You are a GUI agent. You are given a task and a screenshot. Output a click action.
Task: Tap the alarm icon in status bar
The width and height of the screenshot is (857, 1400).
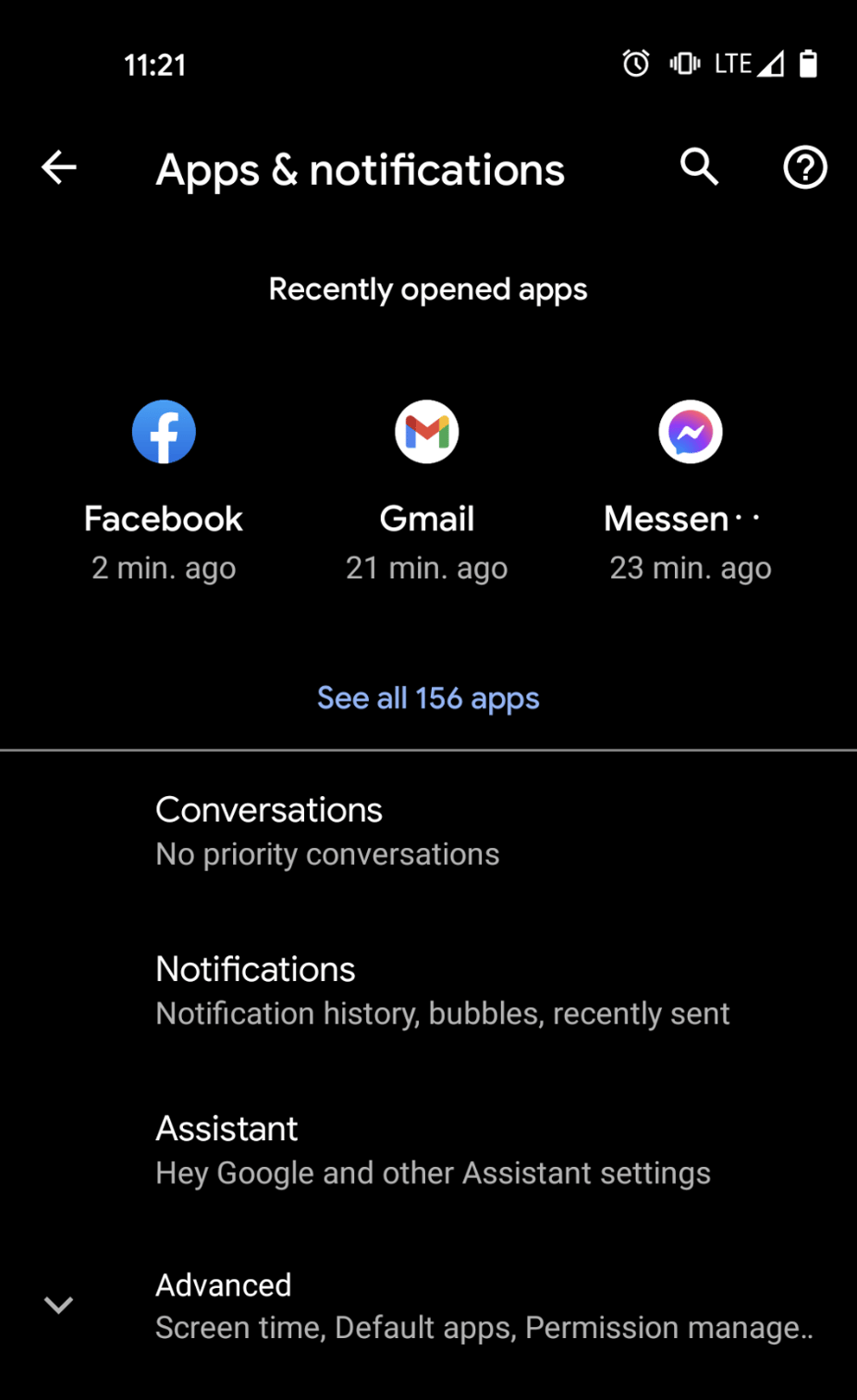(637, 63)
